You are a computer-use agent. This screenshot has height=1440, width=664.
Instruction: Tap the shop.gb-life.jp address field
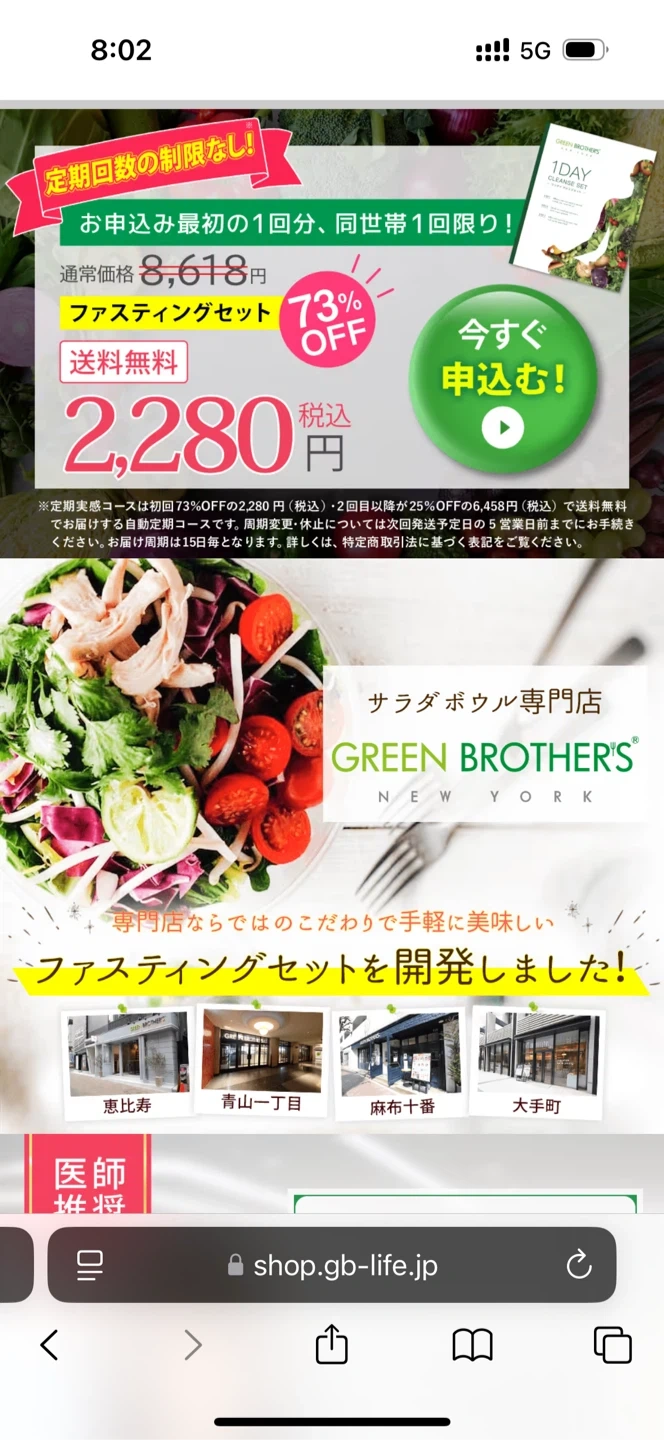click(x=333, y=1266)
